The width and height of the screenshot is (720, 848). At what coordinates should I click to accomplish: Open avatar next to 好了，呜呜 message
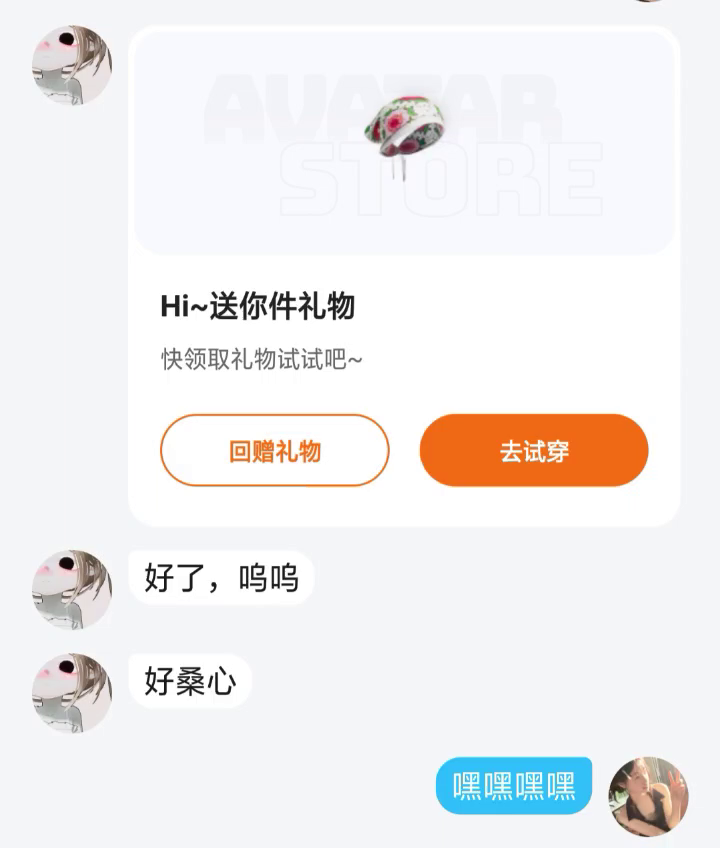click(x=72, y=589)
